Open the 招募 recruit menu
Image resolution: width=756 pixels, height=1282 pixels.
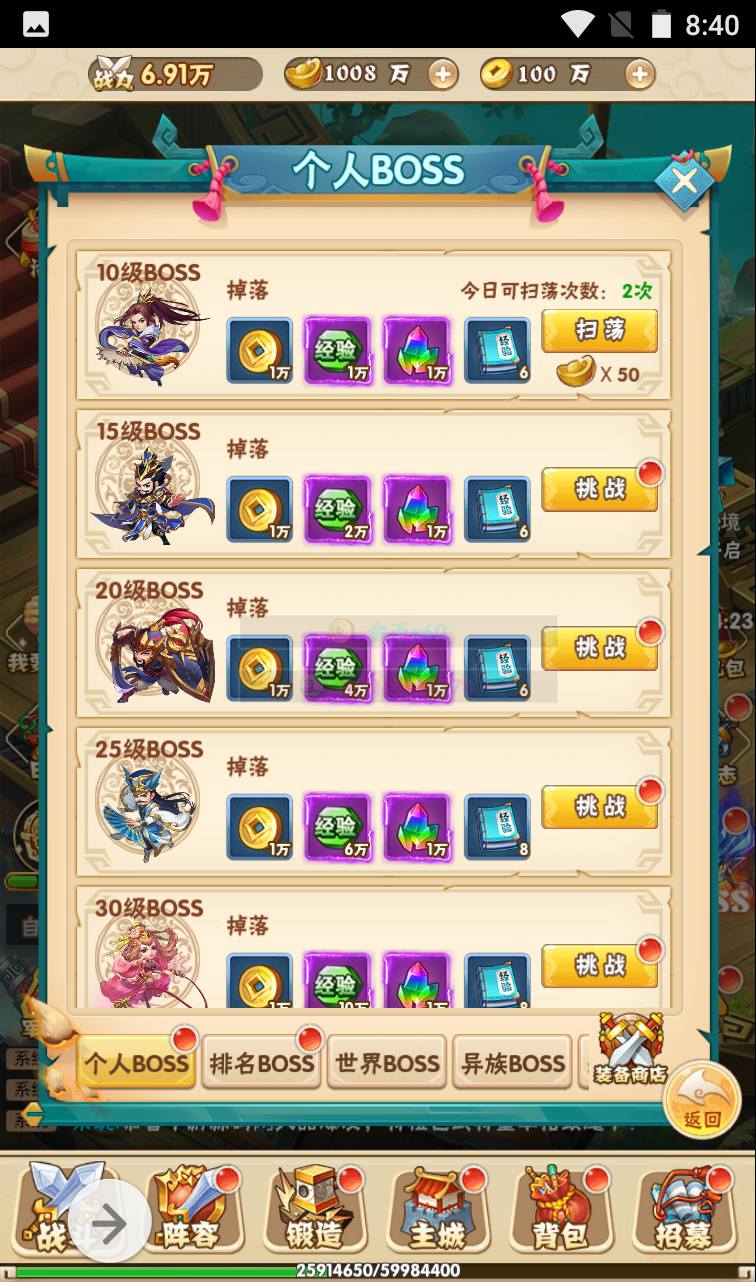coord(684,1210)
